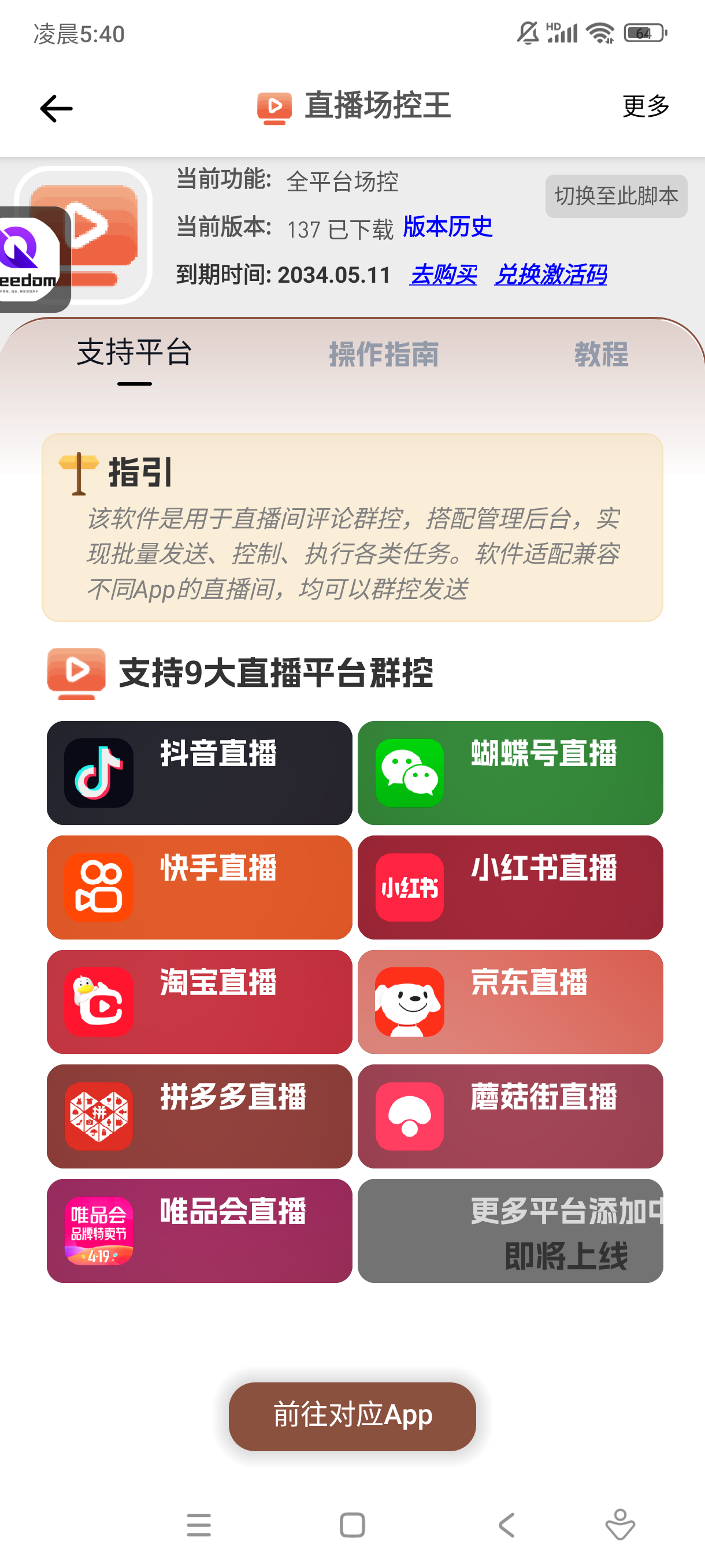Open 兑换激活码 link
Screen dimensions: 705x1568
click(551, 275)
